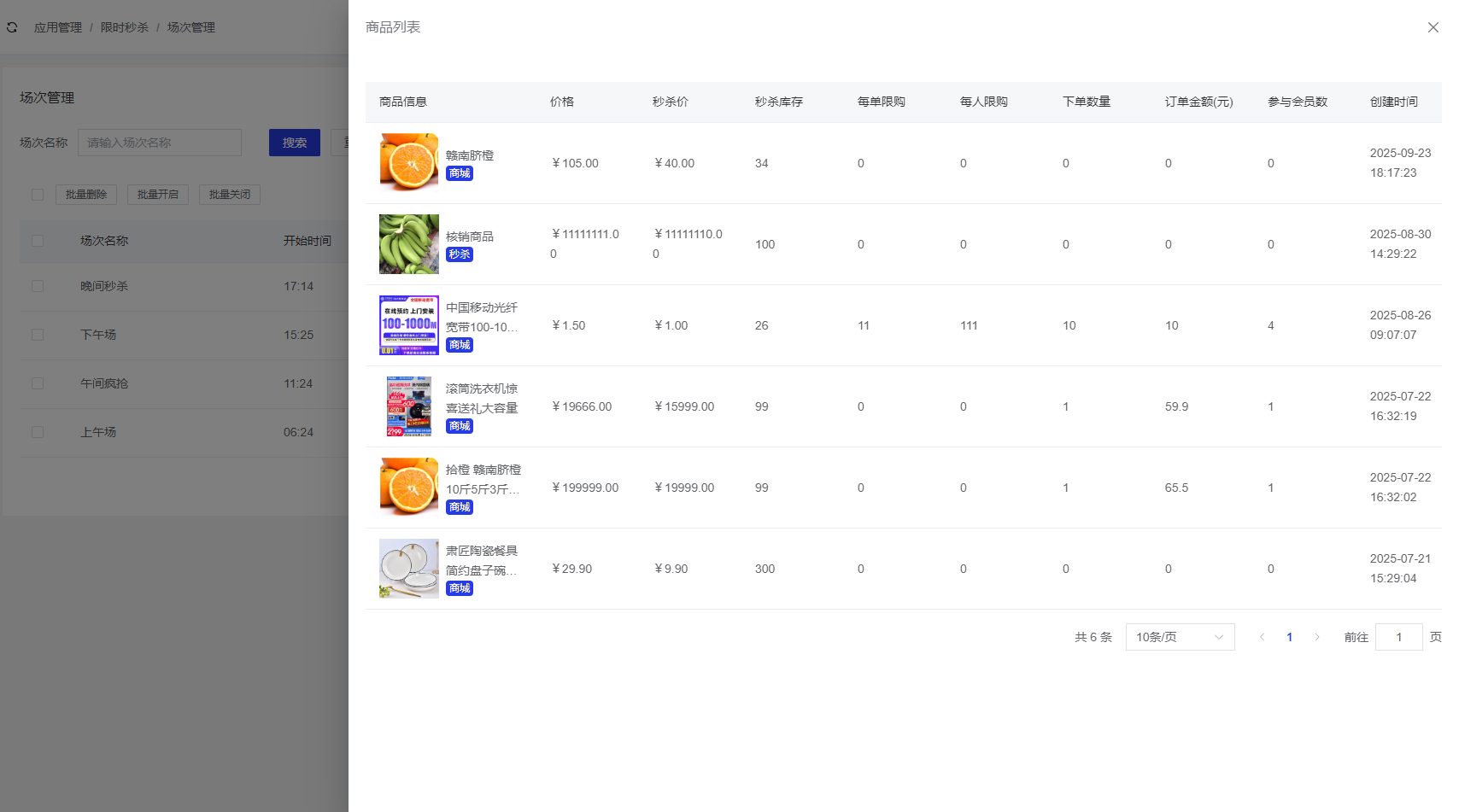This screenshot has width=1459, height=812.
Task: Go to next page arrow
Action: tap(1316, 637)
